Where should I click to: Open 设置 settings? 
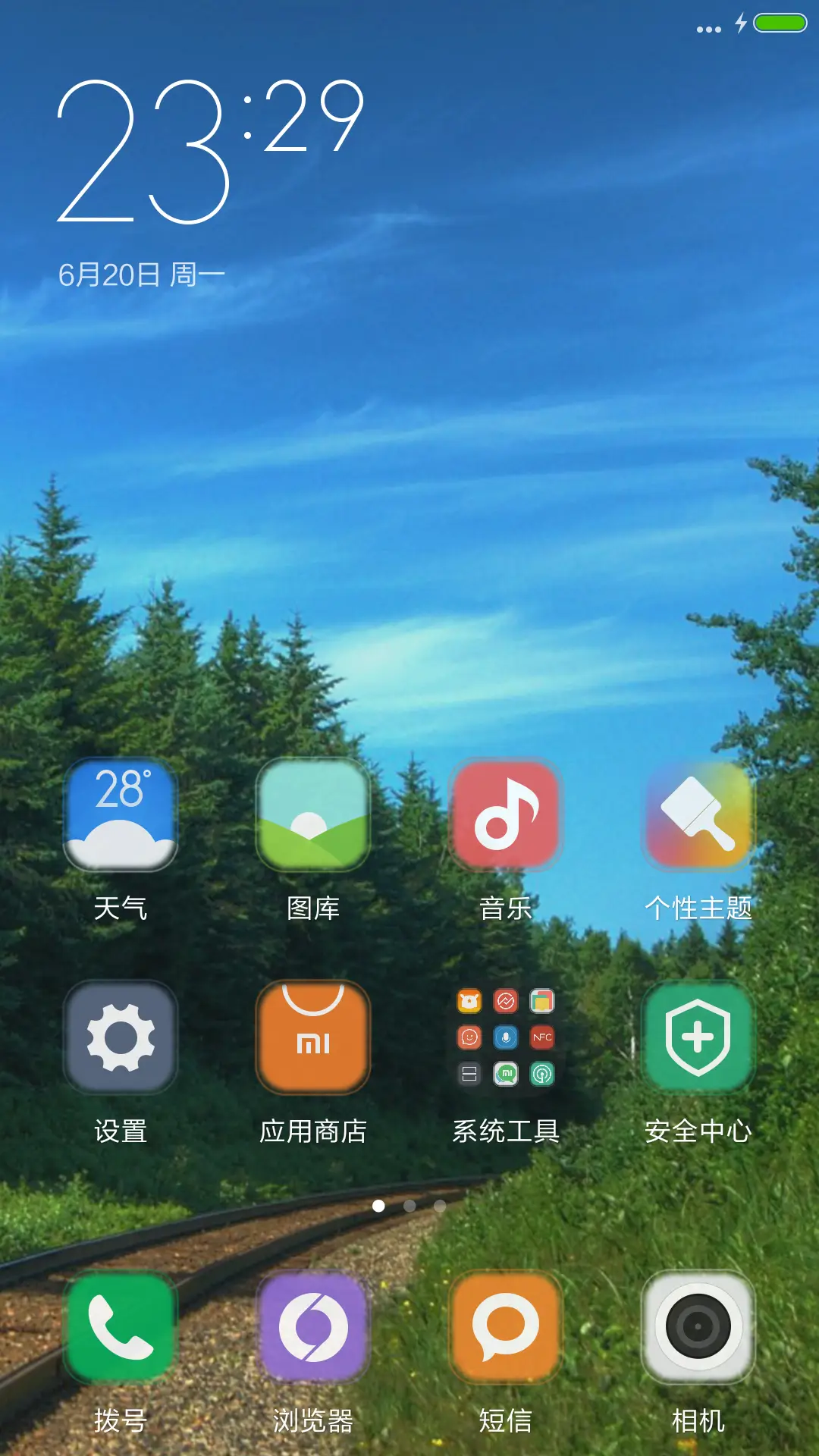tap(121, 1037)
